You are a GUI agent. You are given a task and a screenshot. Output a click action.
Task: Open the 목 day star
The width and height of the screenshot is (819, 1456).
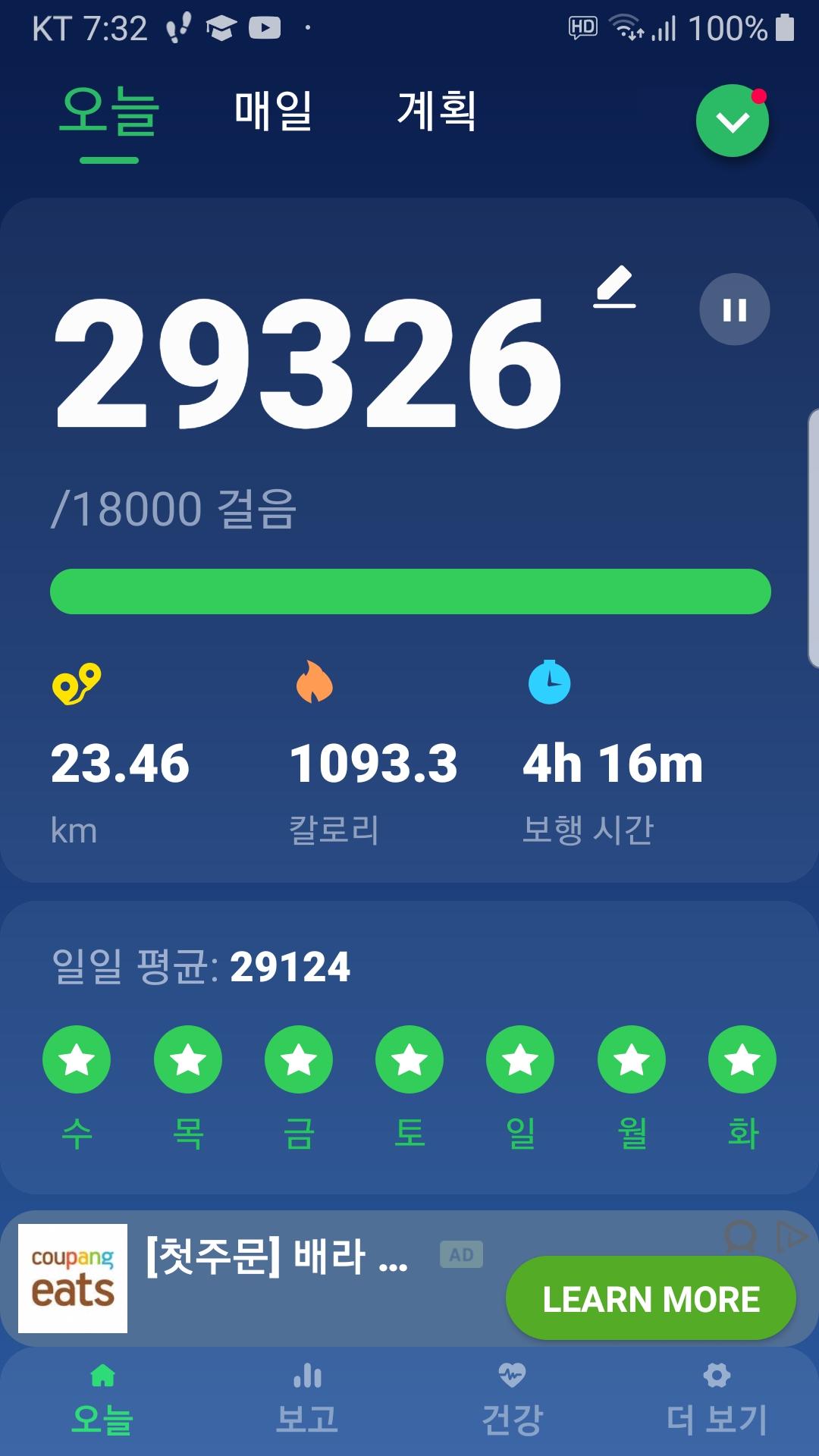click(x=188, y=1059)
